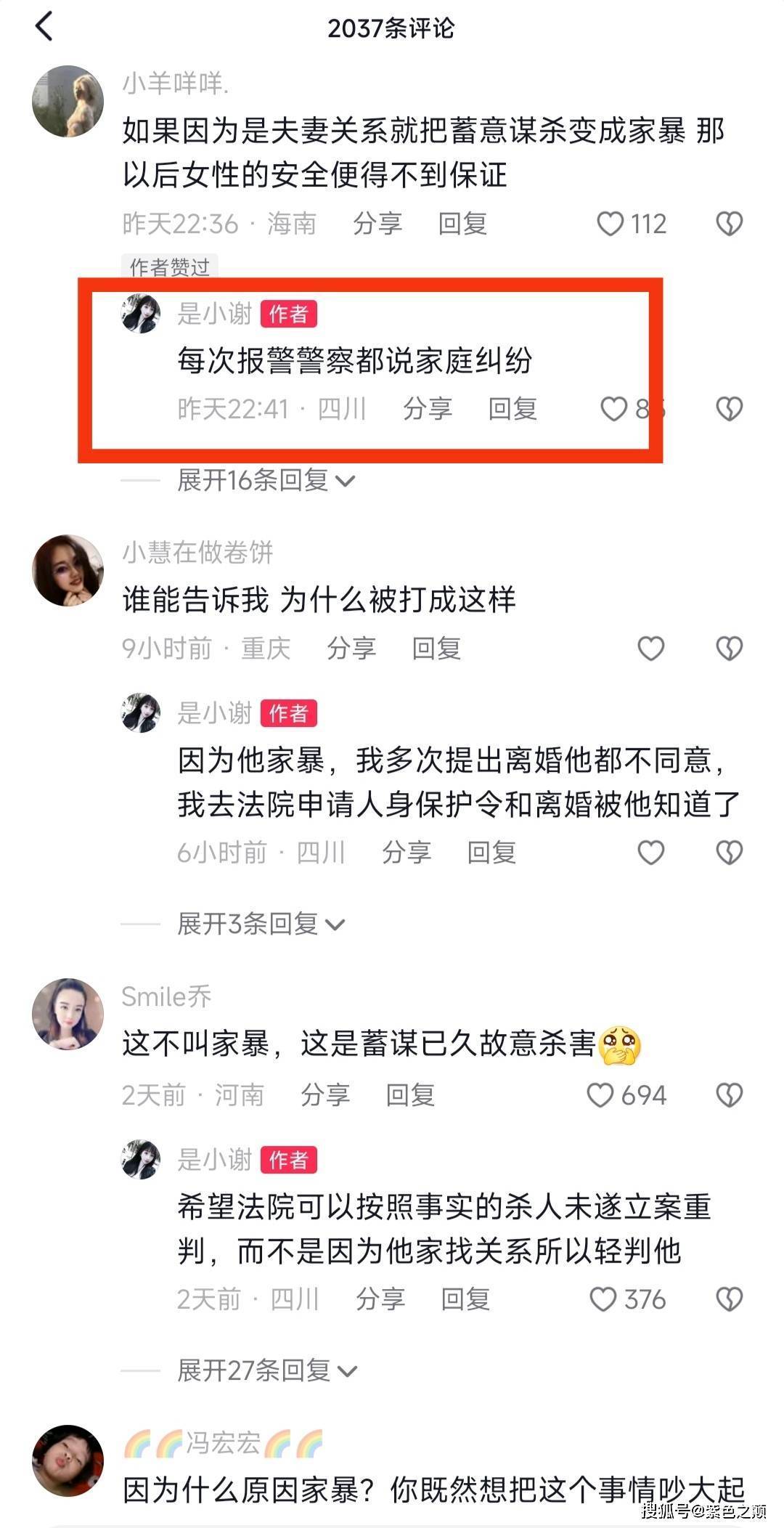Share Smile乔's comment

click(x=325, y=1095)
